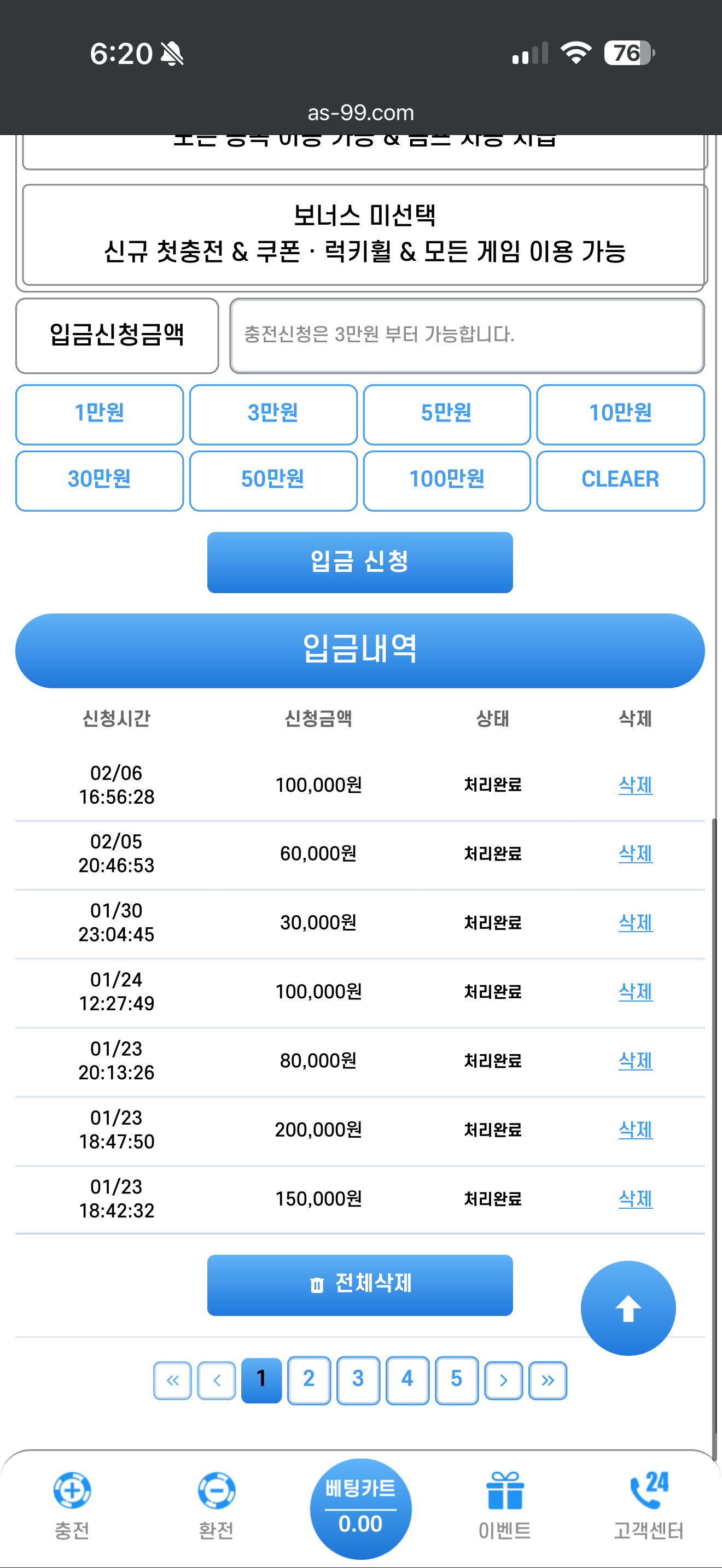Choose the 10만원 quick amount
The width and height of the screenshot is (722, 1568).
[620, 414]
